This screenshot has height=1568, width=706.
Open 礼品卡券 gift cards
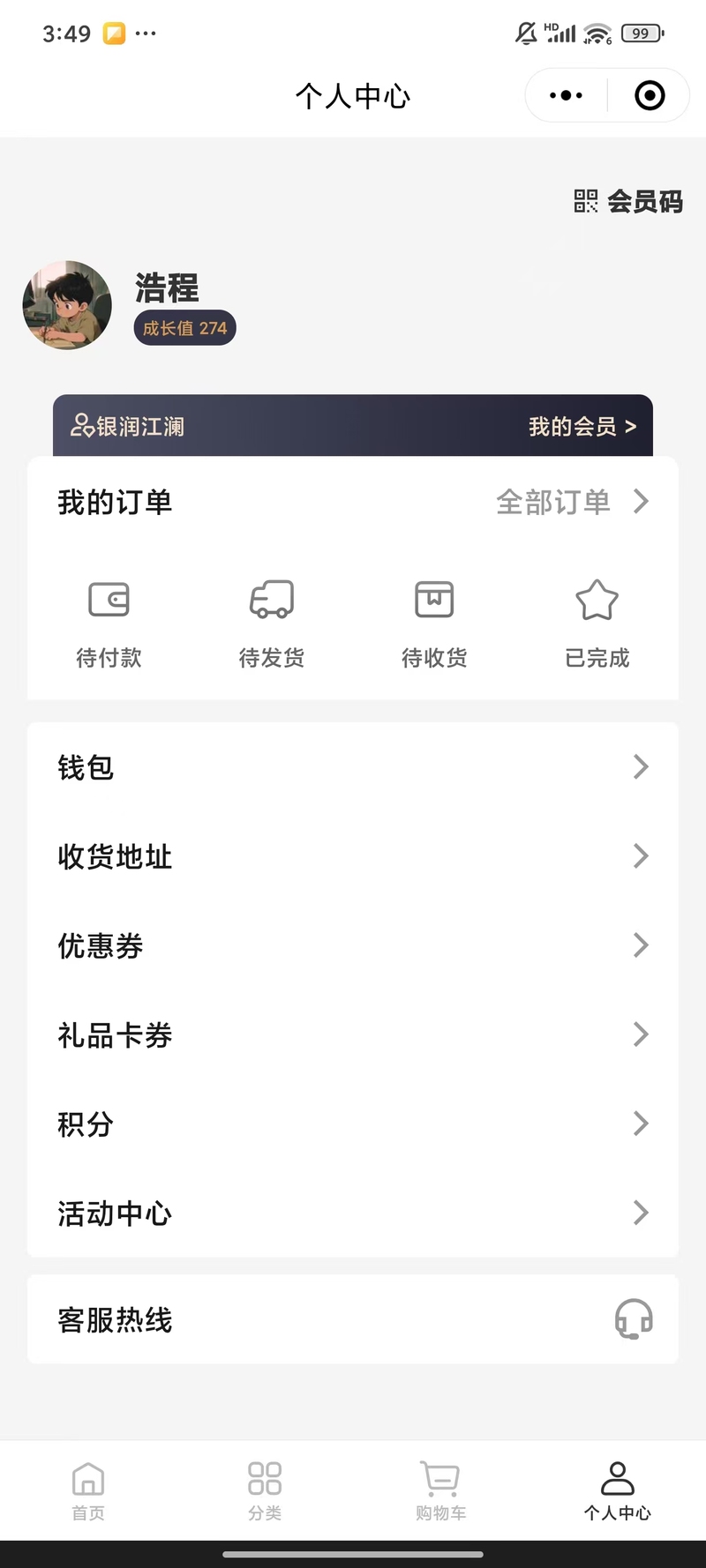coord(353,1034)
